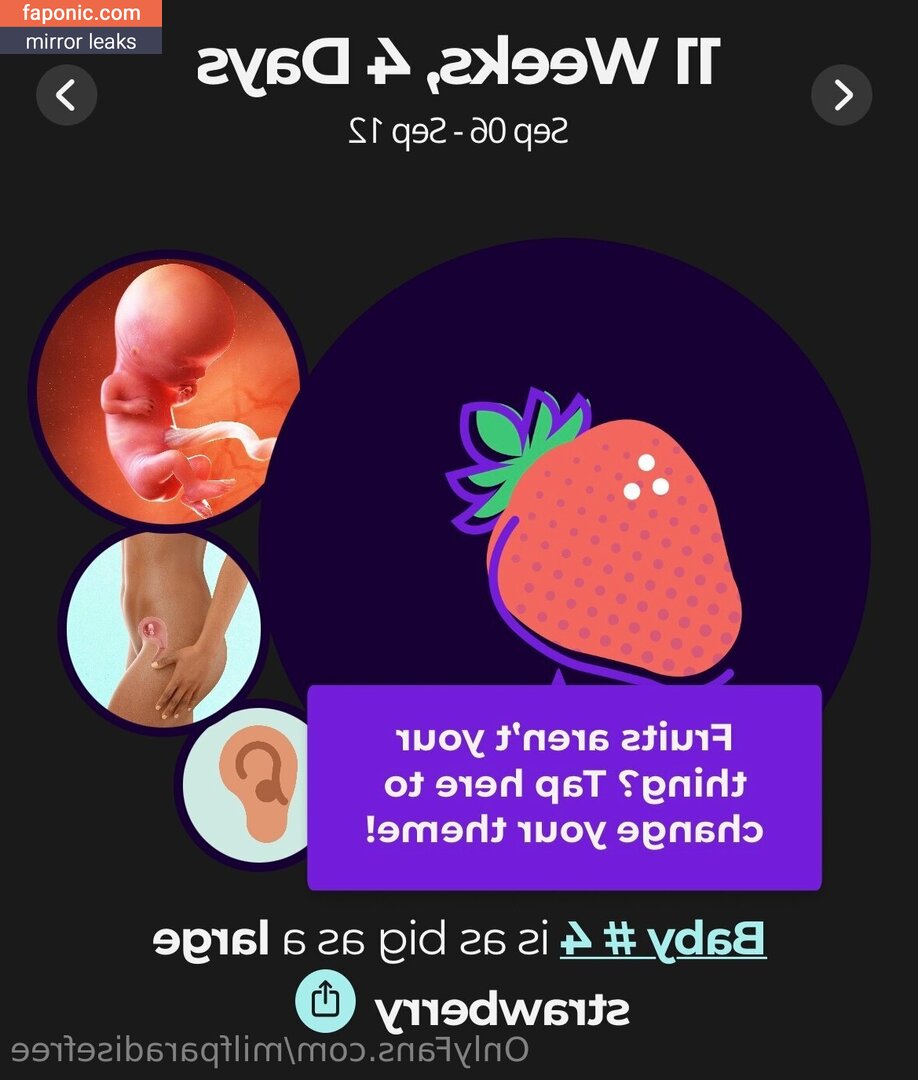
Task: Share the strawberry size comparison
Action: [325, 1000]
